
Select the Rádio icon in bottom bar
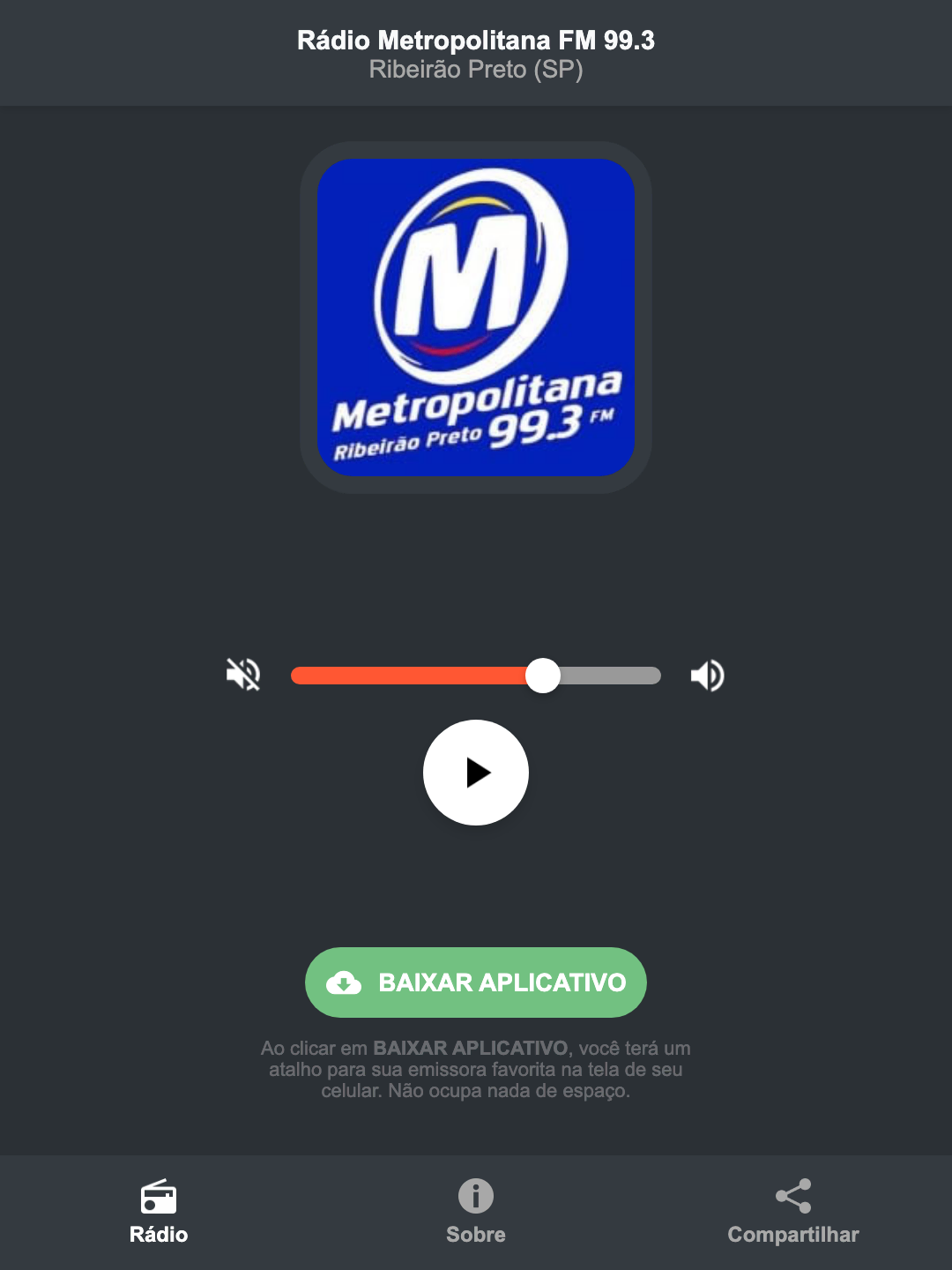[x=159, y=1199]
